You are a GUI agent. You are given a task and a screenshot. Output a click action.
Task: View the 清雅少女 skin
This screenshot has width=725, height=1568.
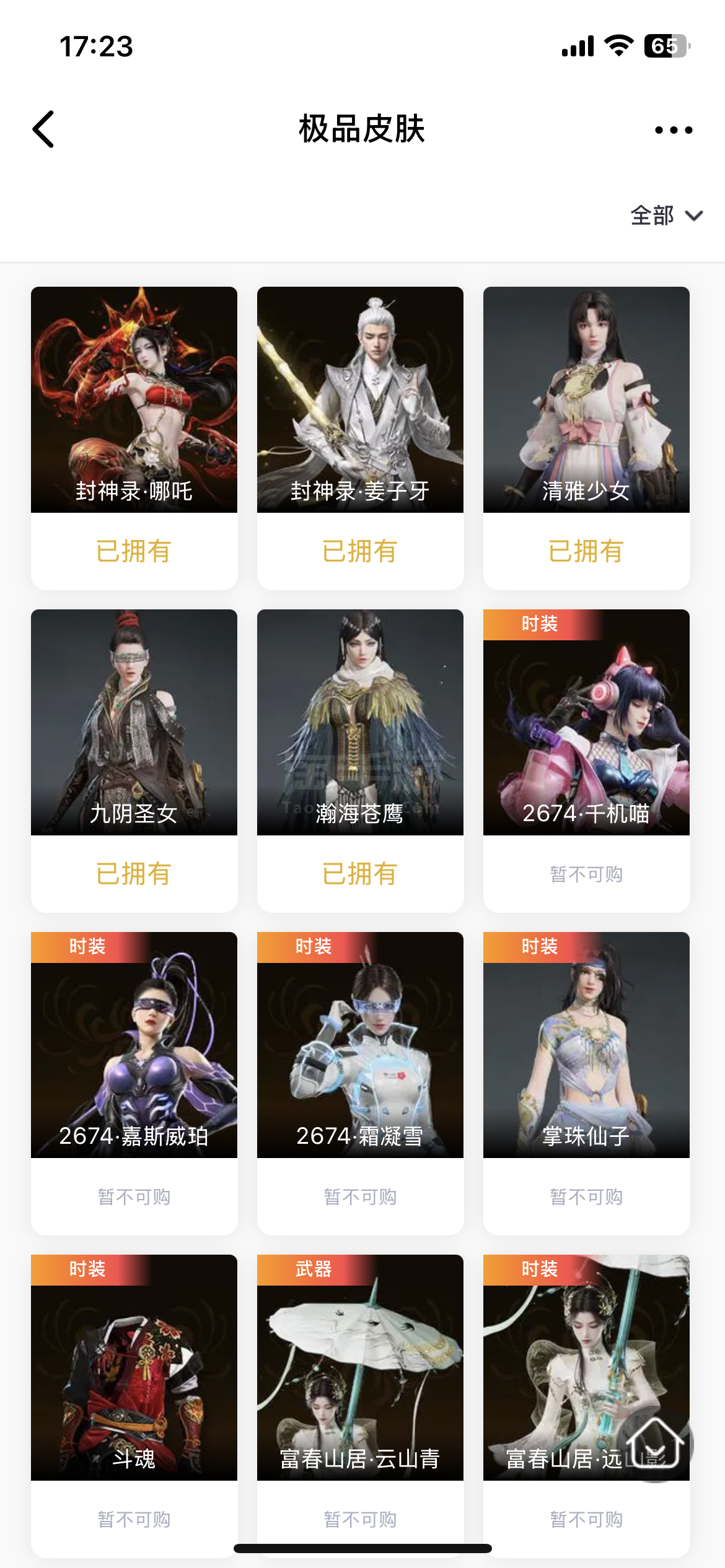click(586, 400)
